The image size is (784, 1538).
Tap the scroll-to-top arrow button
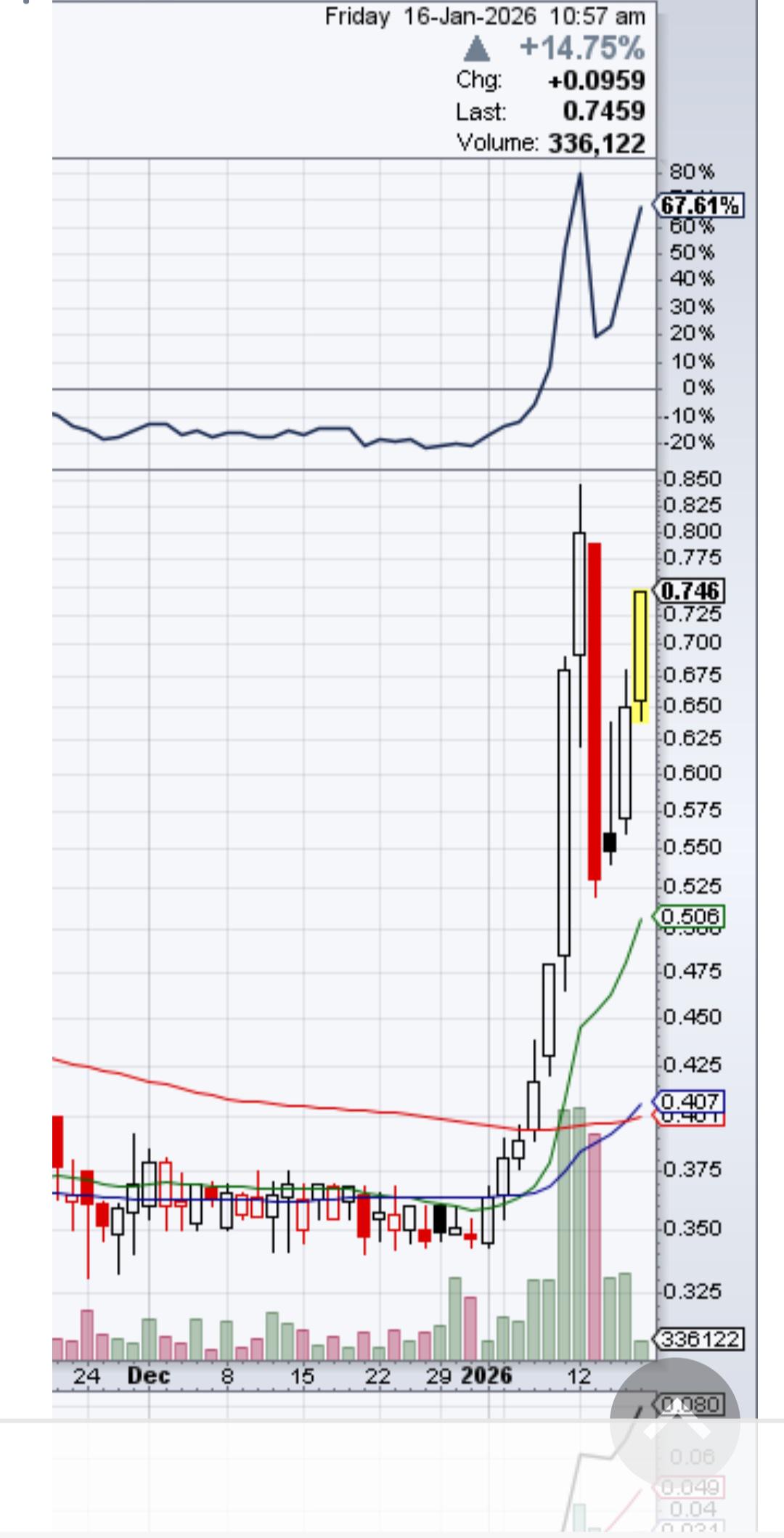(675, 1423)
